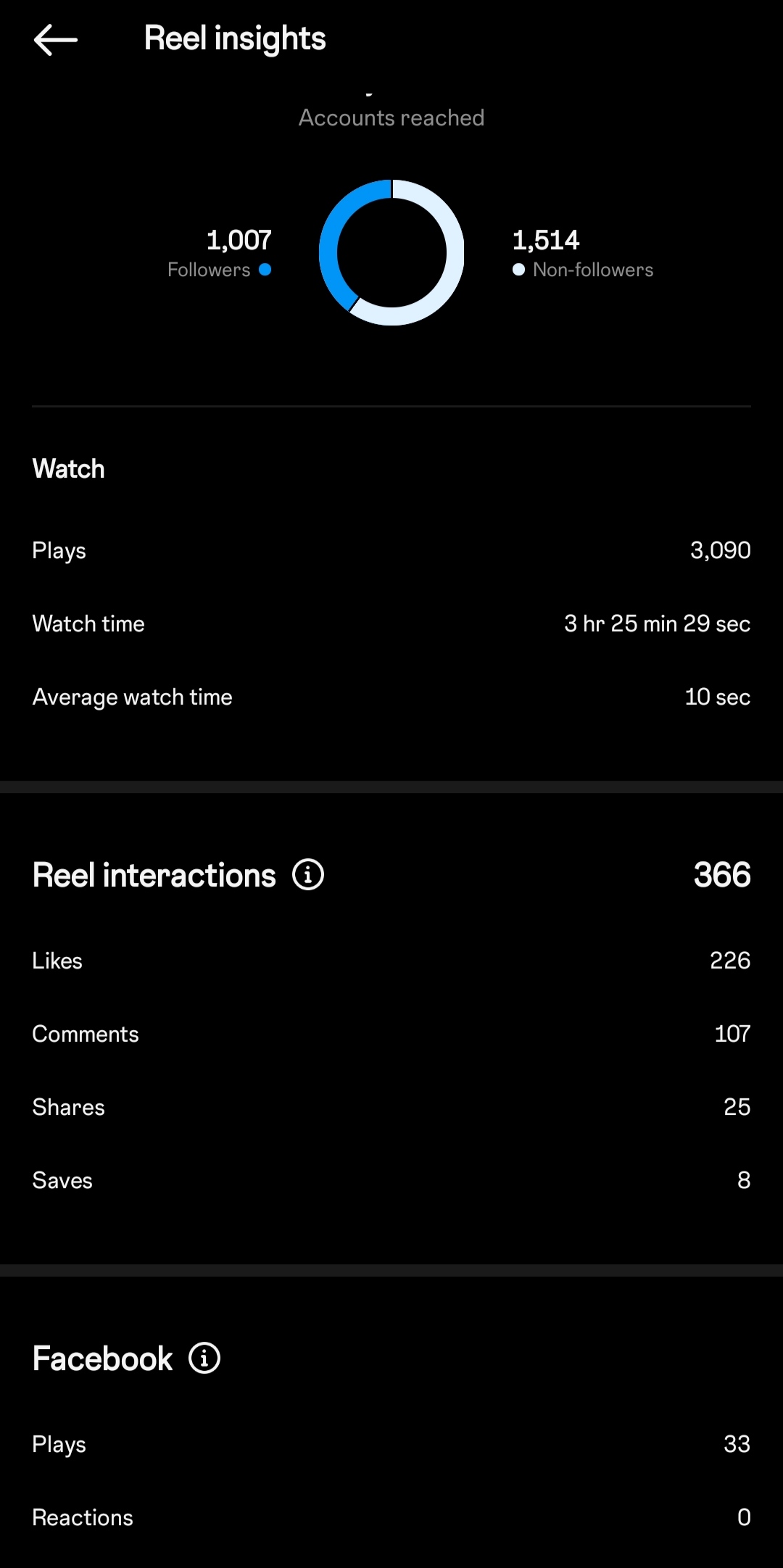This screenshot has width=783, height=1568.
Task: Go back from Reel insights
Action: tap(55, 40)
